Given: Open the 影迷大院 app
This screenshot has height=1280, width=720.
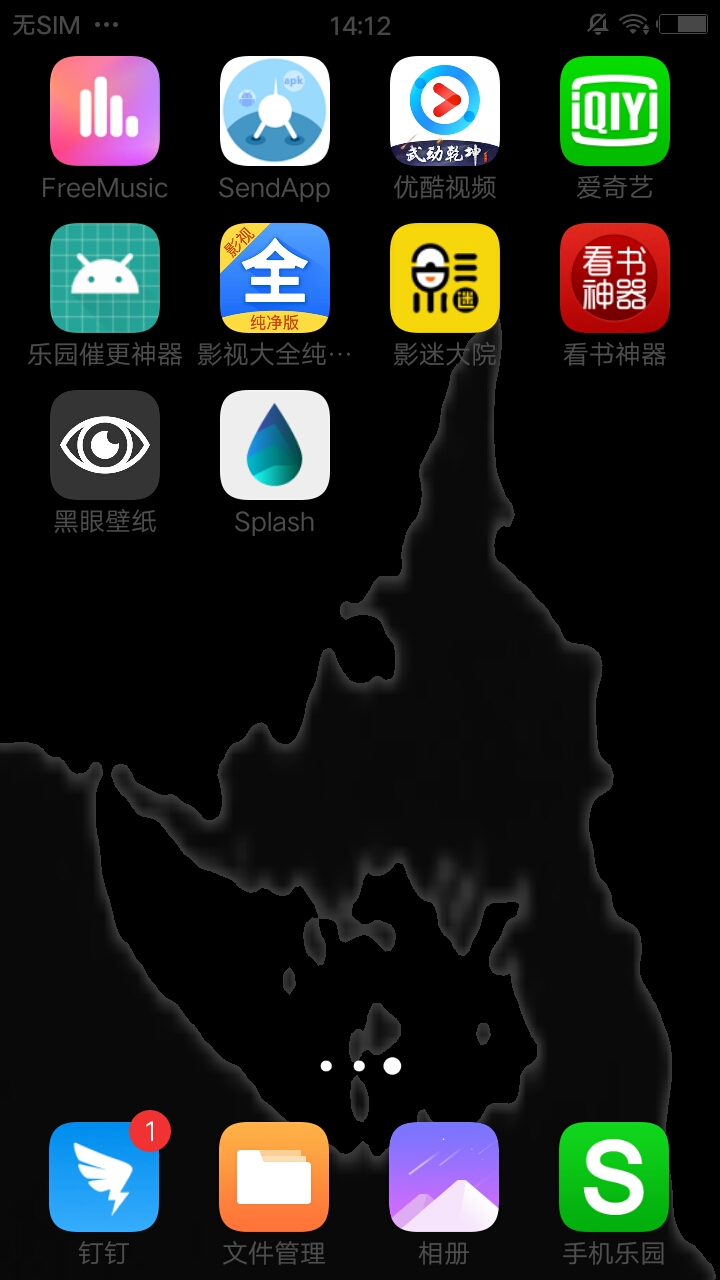Looking at the screenshot, I should click(x=444, y=278).
